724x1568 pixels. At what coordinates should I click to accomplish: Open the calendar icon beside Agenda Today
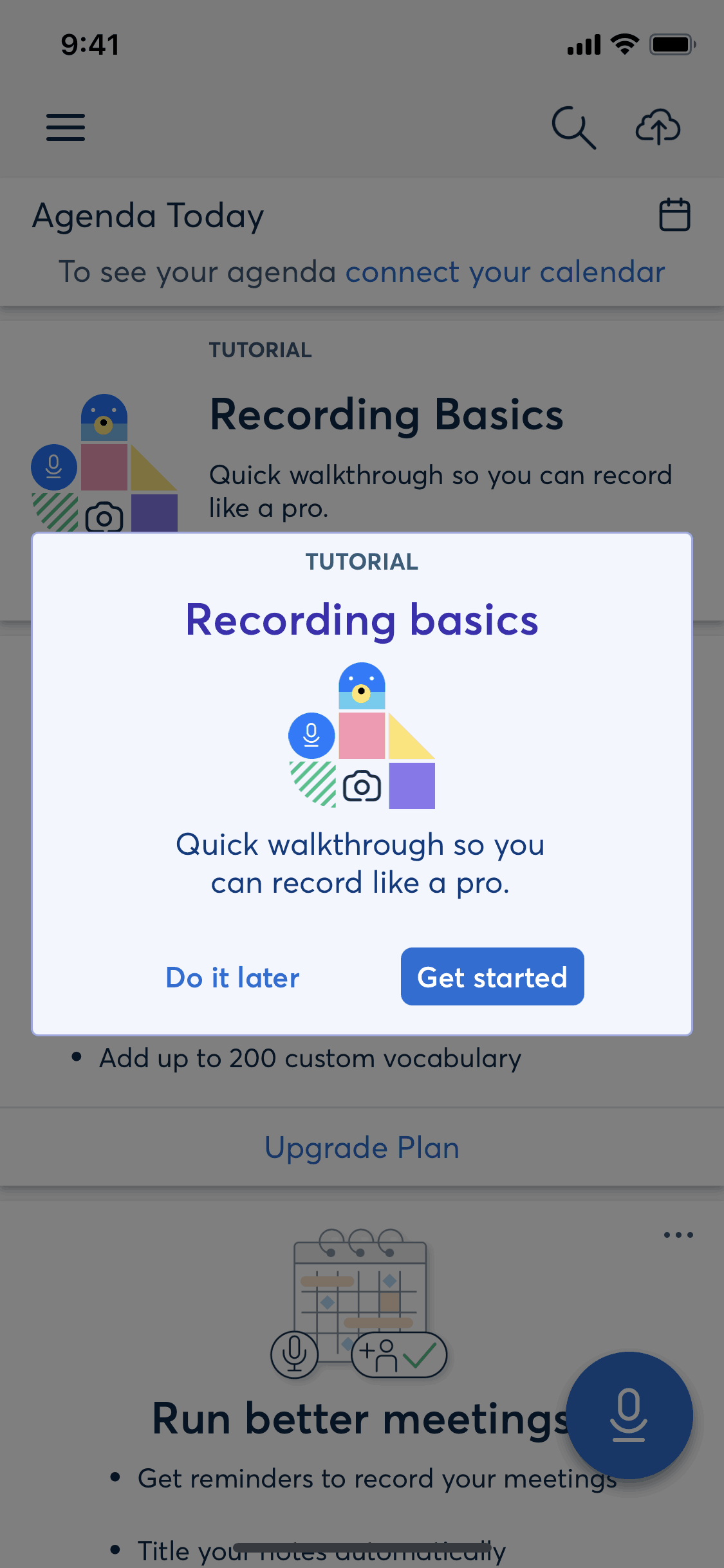point(674,215)
